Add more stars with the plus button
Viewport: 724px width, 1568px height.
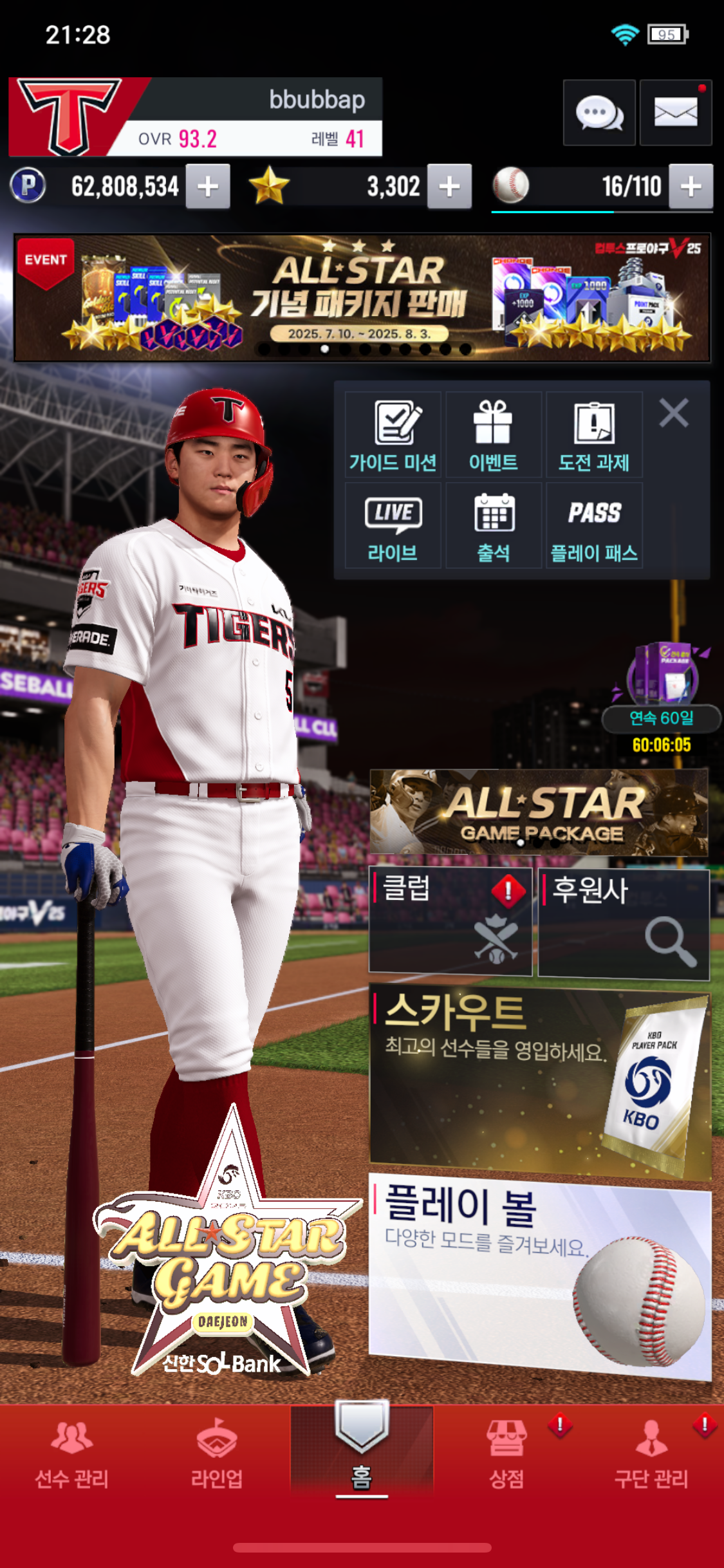click(x=449, y=187)
